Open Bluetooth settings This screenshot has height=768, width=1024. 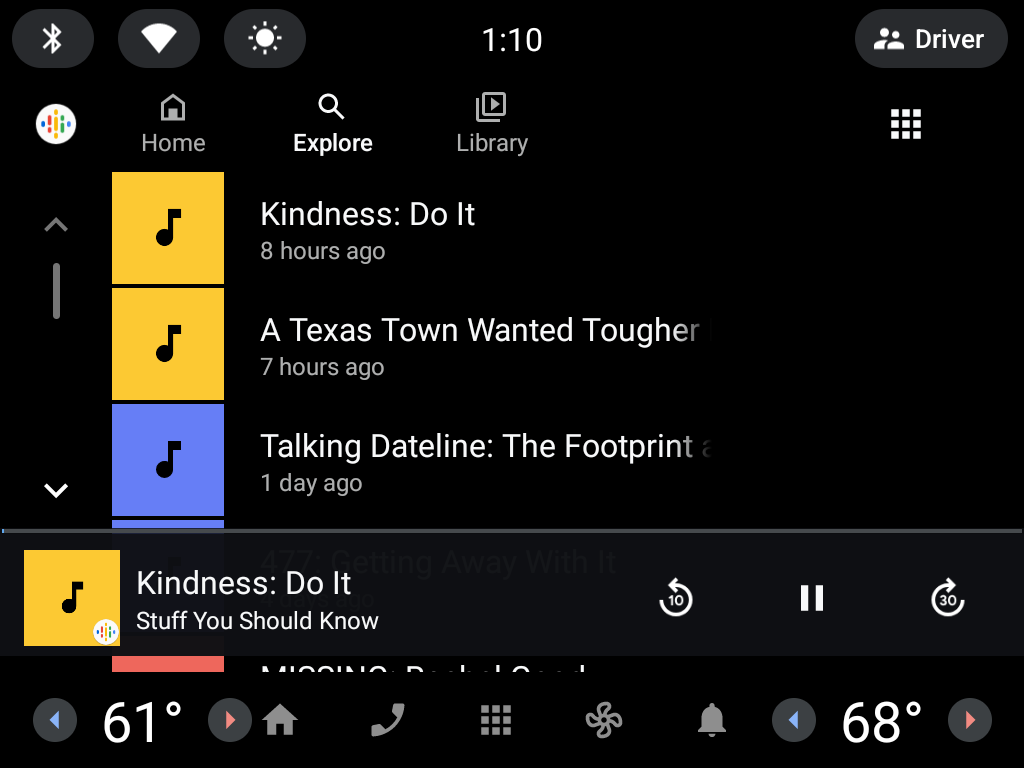(x=53, y=39)
